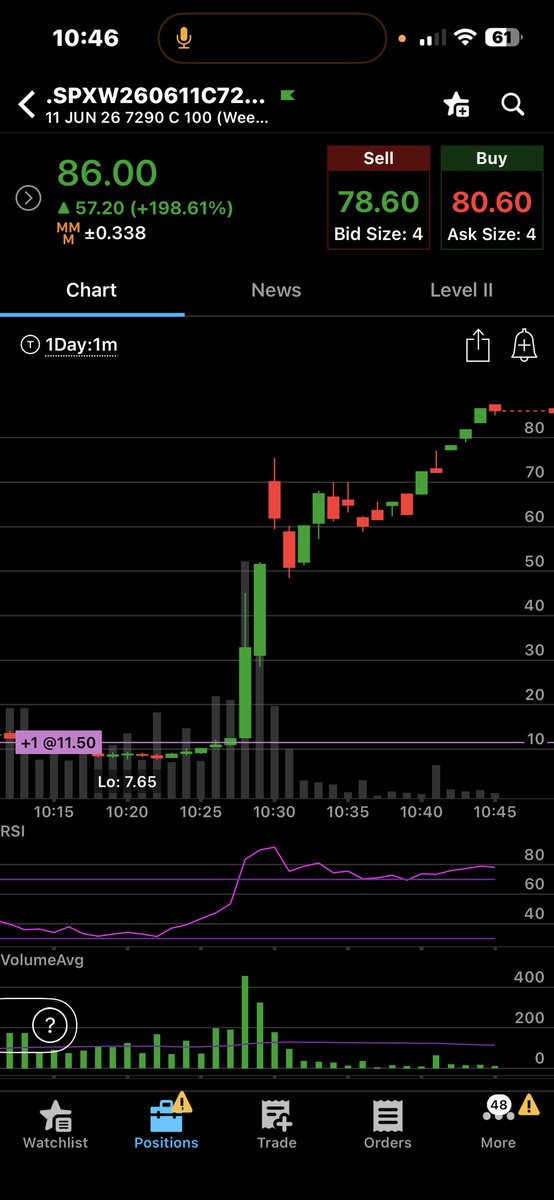This screenshot has width=554, height=1200.
Task: Select the Chart tab
Action: pos(92,290)
